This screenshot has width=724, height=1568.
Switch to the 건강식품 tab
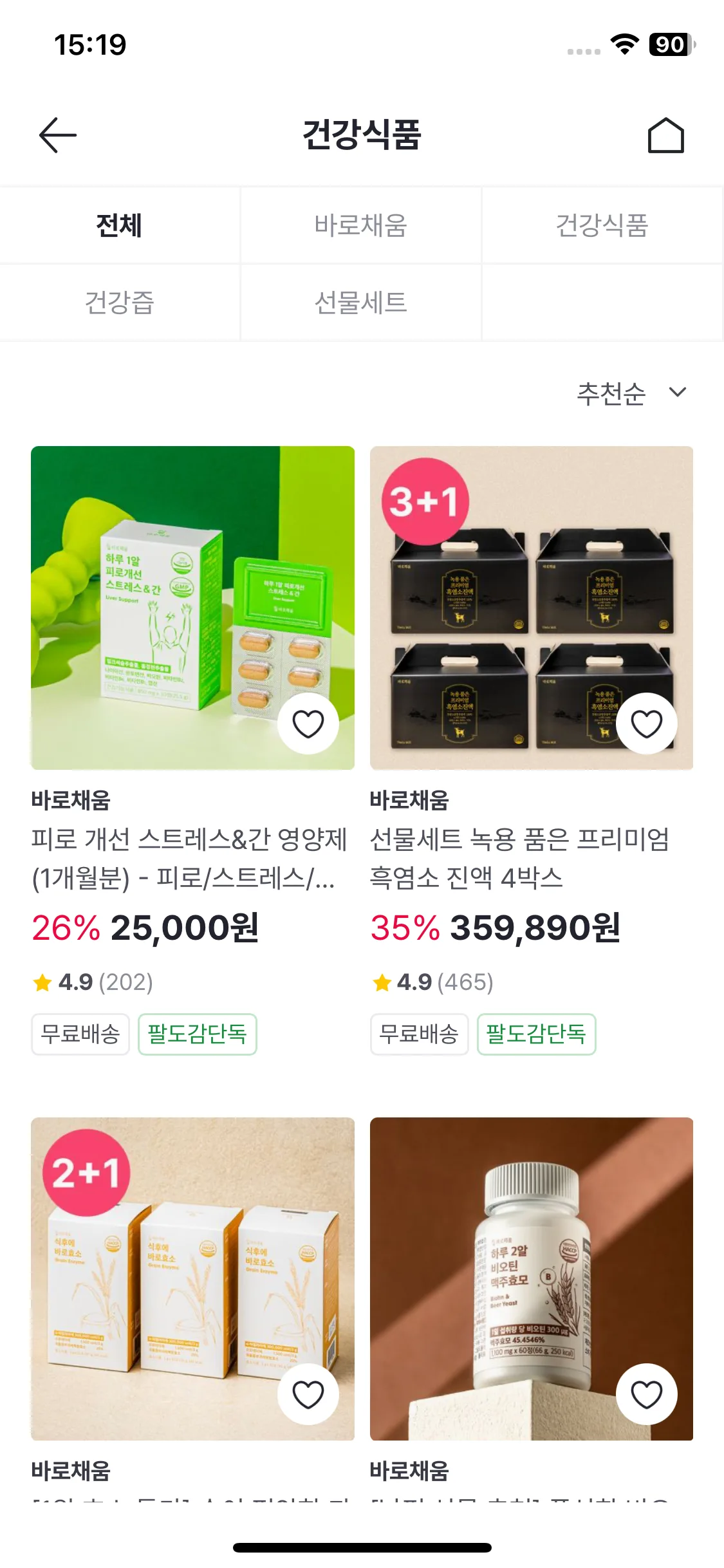point(602,226)
